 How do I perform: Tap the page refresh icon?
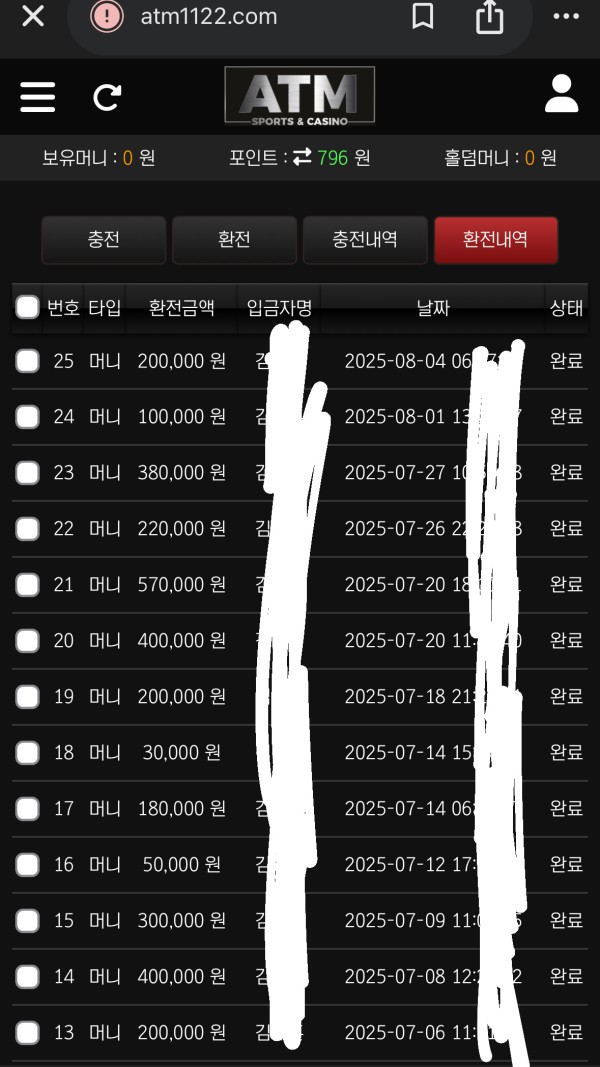tap(107, 97)
